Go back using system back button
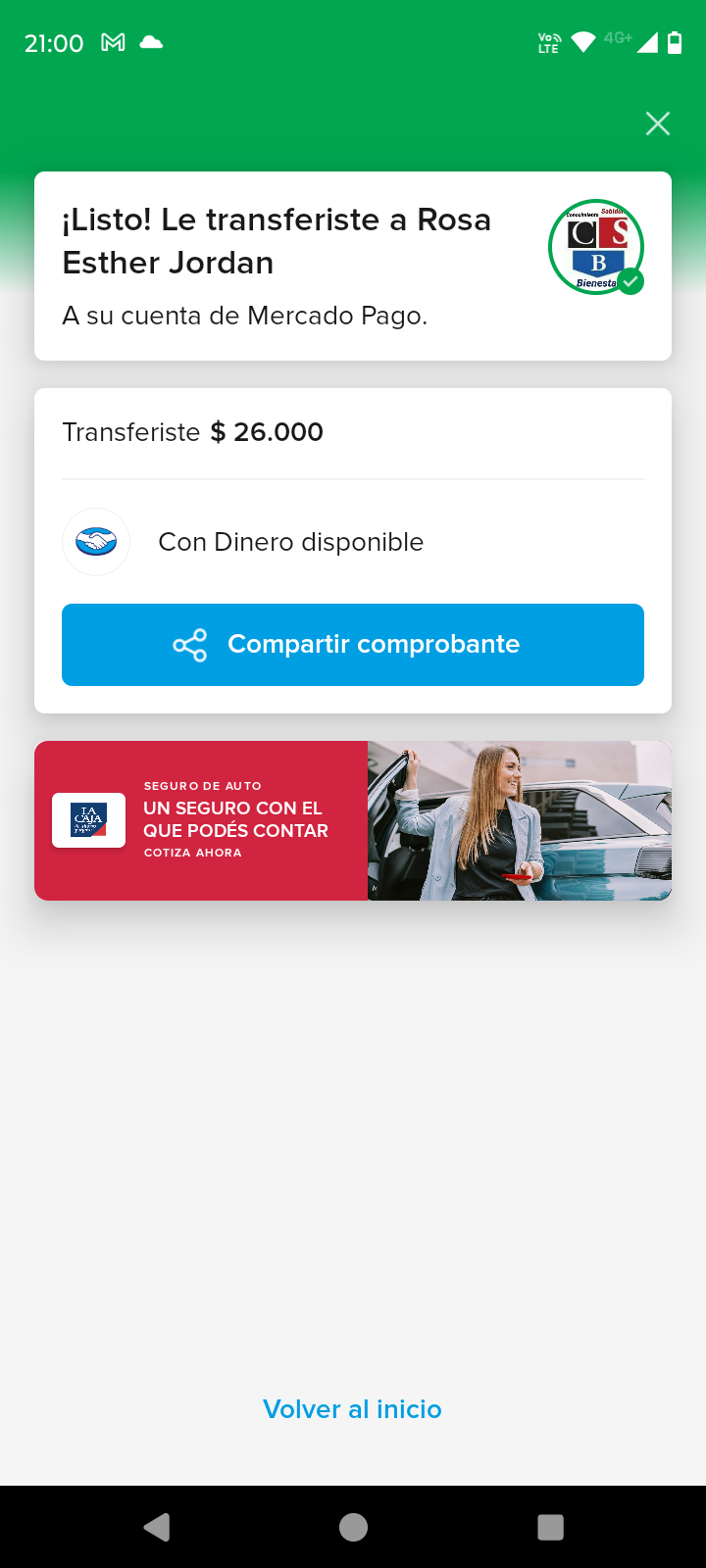 point(157,1527)
